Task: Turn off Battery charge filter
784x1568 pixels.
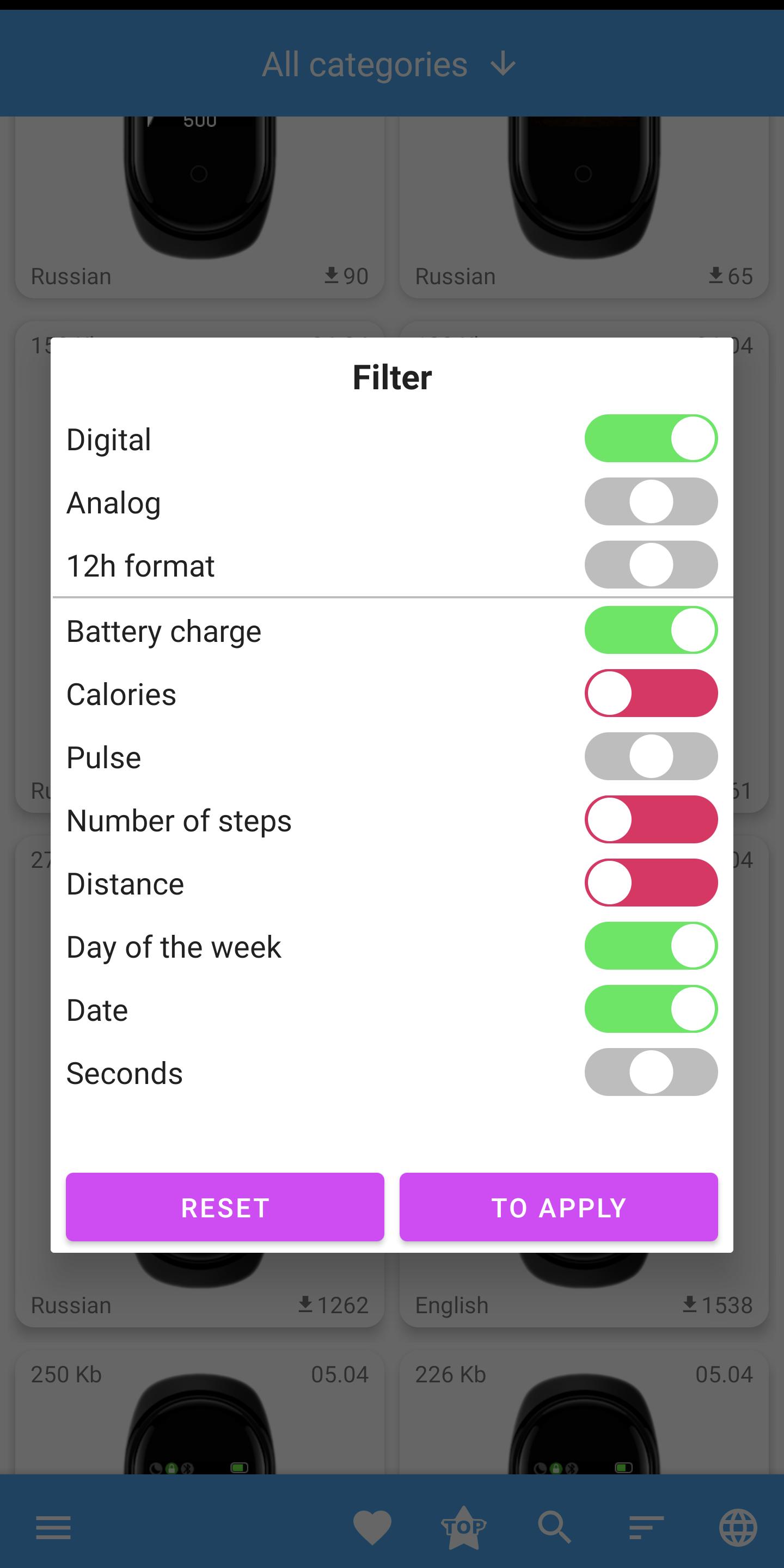Action: (x=651, y=630)
